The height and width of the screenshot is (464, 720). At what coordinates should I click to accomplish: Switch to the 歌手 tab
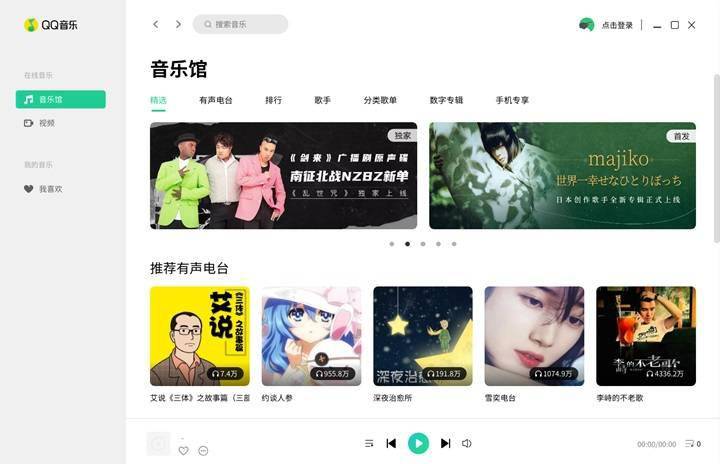[322, 100]
